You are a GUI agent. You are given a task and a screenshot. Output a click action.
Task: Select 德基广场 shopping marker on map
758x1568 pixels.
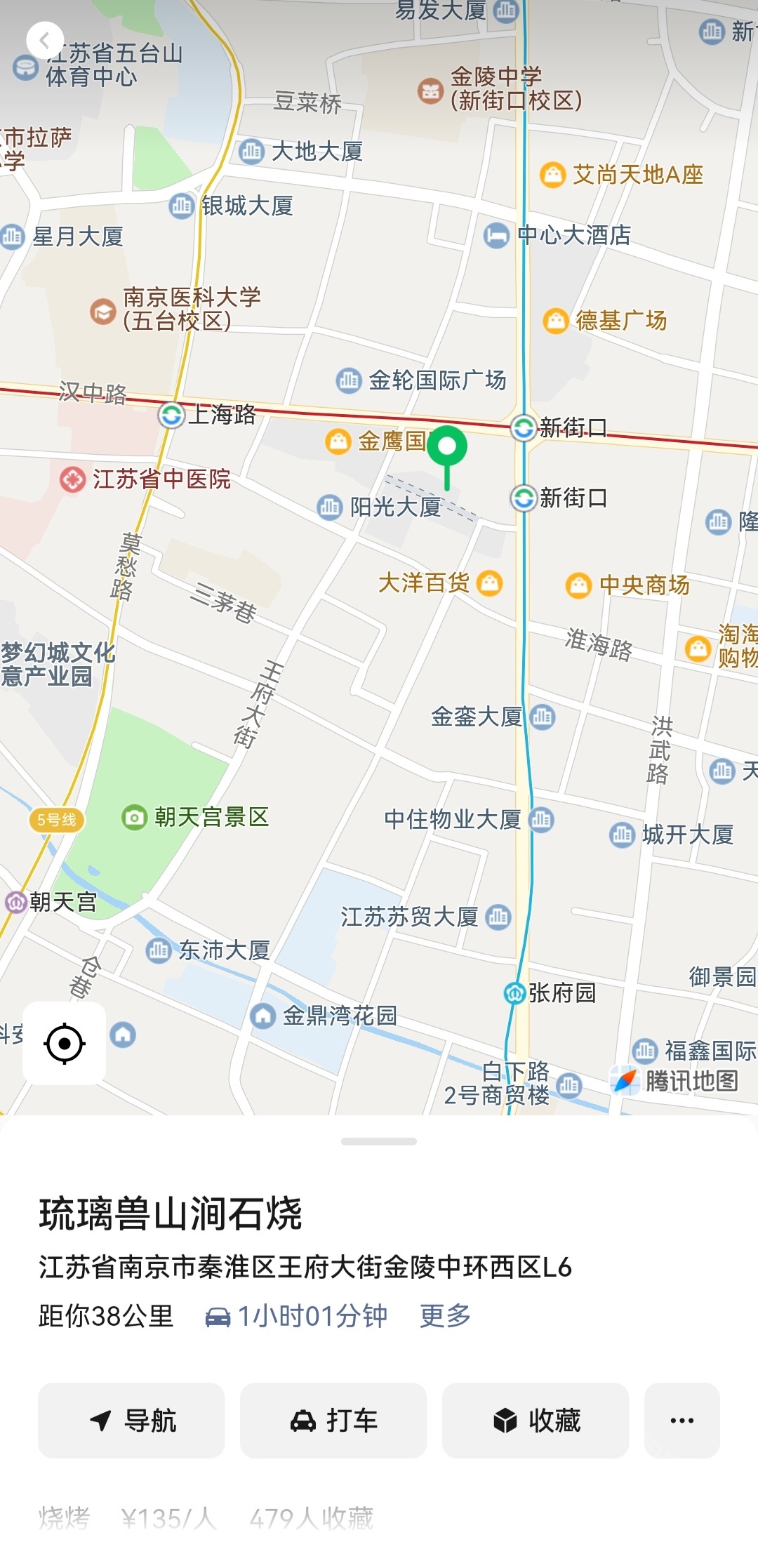coord(556,321)
